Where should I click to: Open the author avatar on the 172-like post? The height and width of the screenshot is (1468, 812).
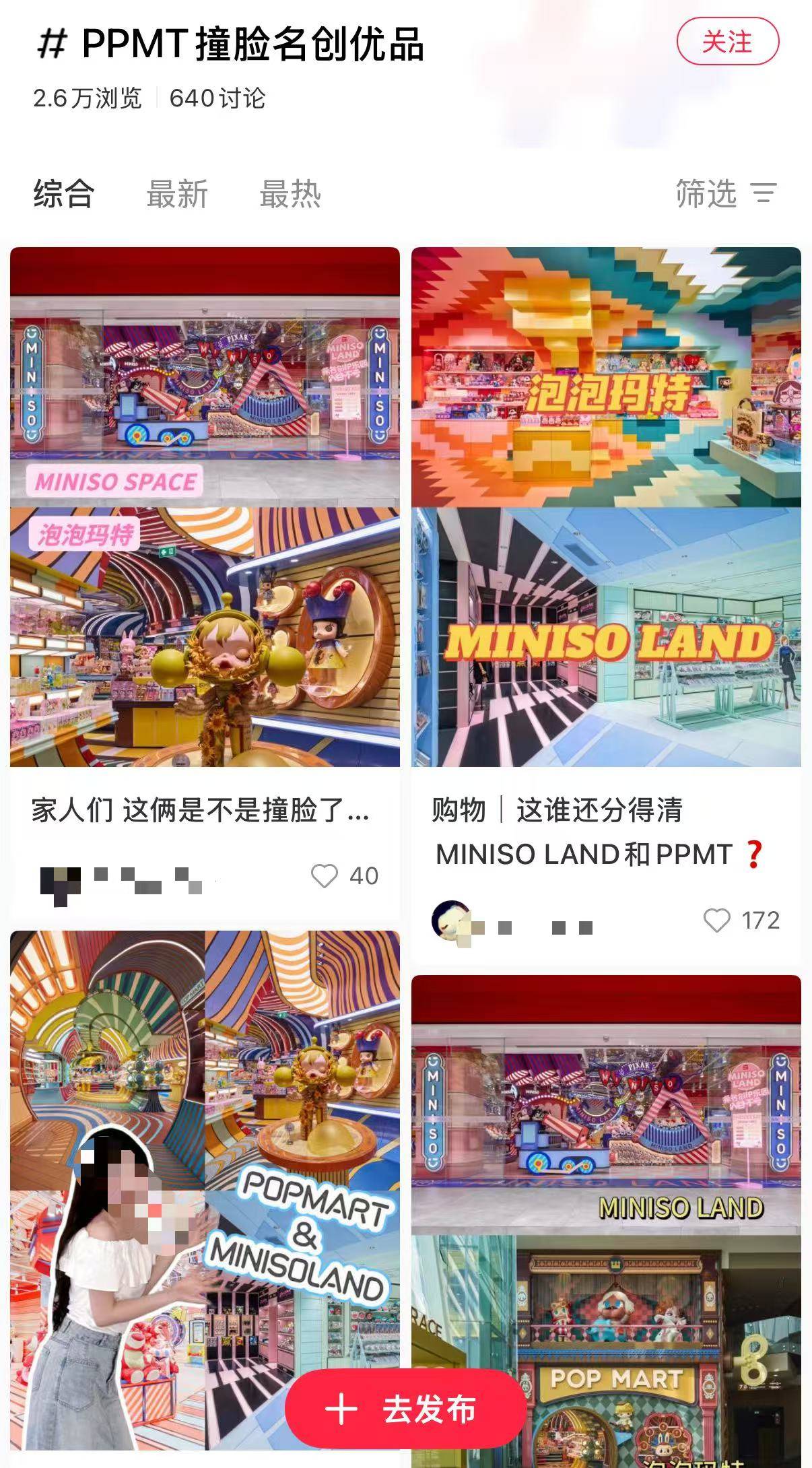tap(451, 921)
